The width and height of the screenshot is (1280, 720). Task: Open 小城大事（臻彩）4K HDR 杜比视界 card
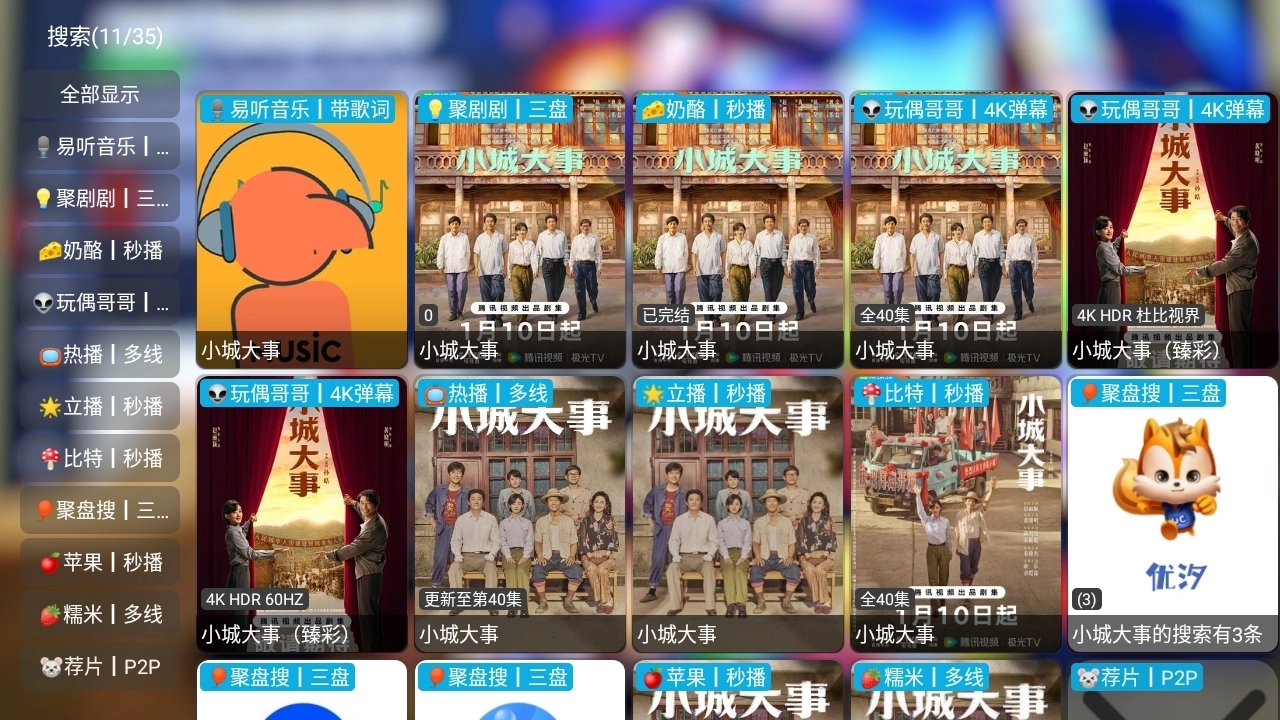tap(1174, 230)
